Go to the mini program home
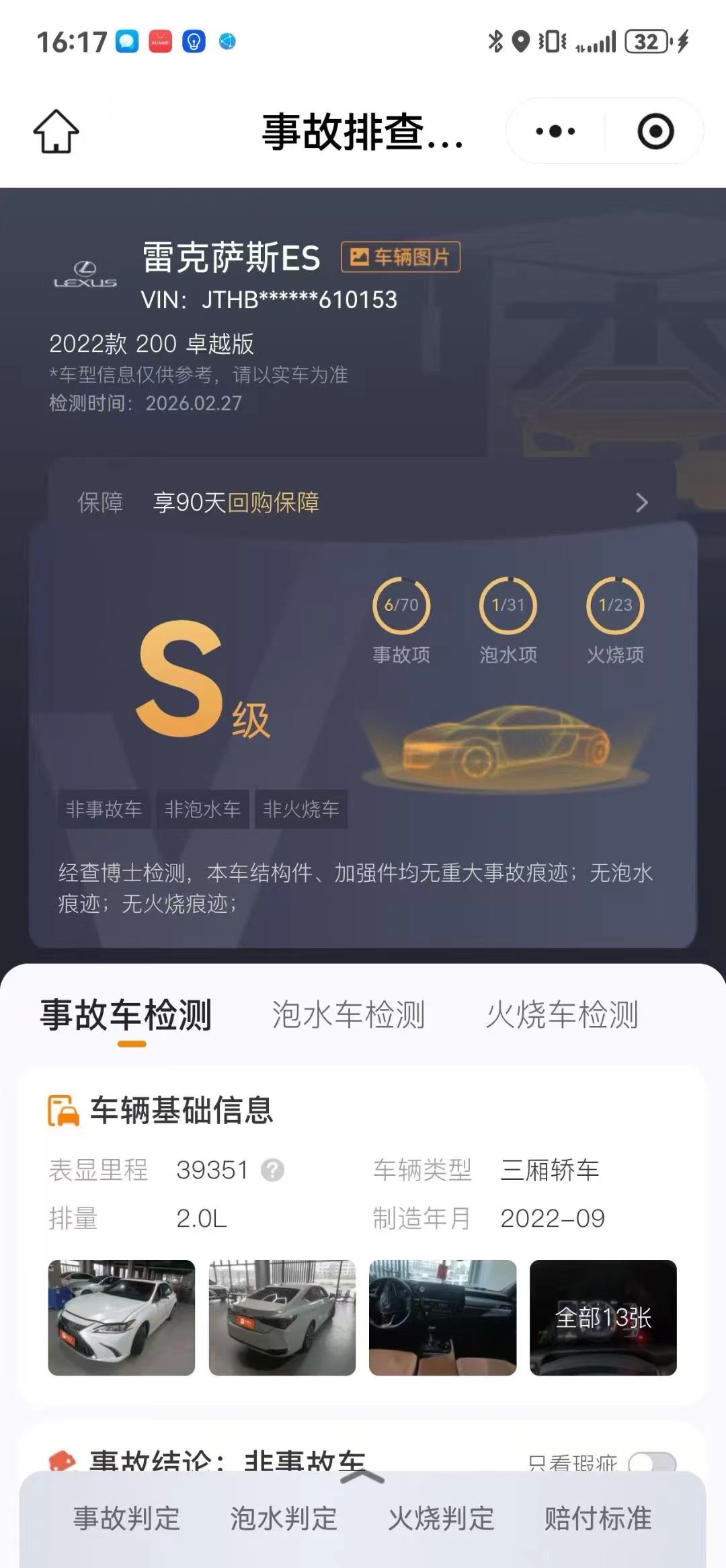 click(56, 131)
